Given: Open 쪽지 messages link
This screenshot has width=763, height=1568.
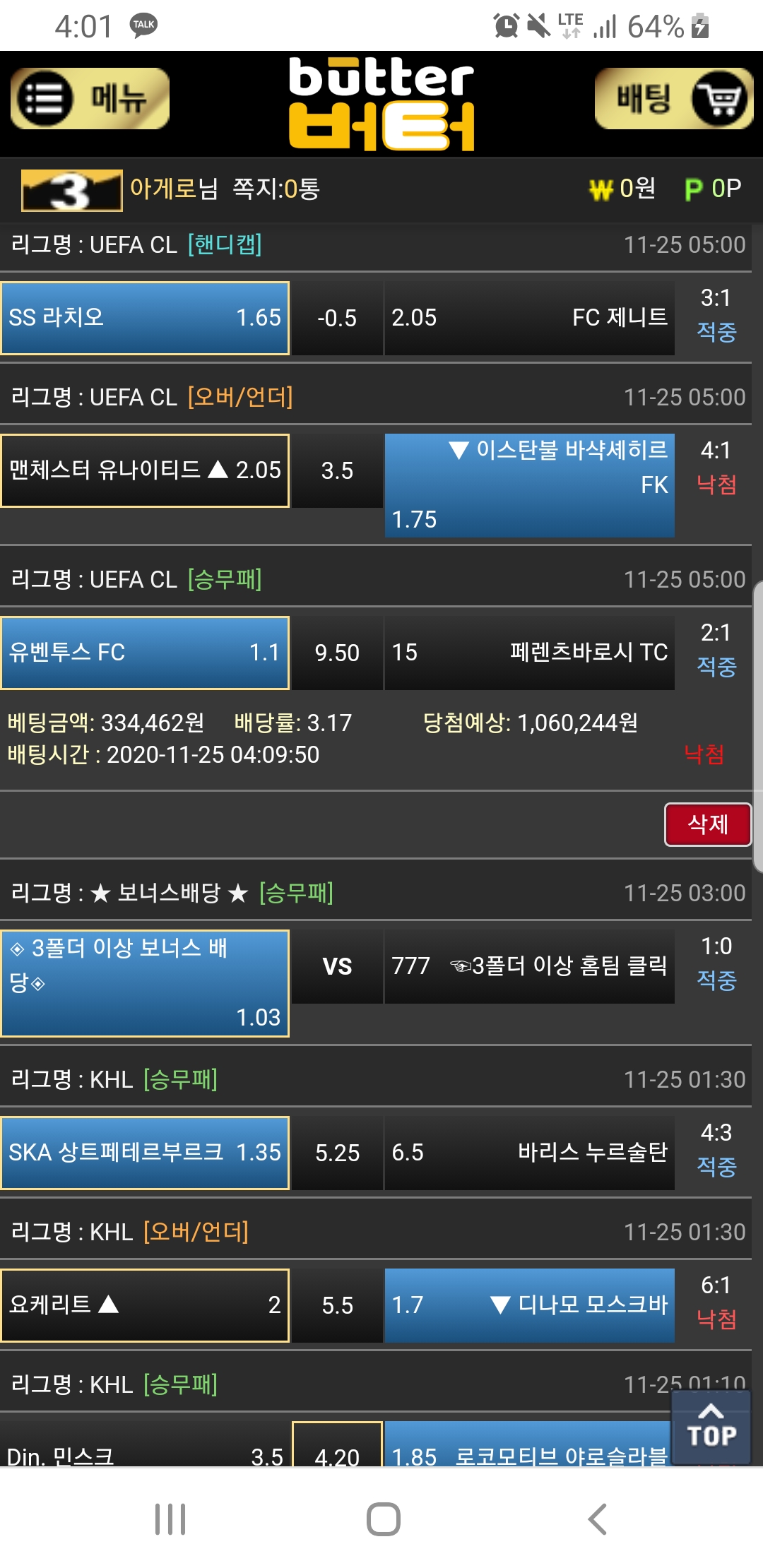Looking at the screenshot, I should [276, 189].
